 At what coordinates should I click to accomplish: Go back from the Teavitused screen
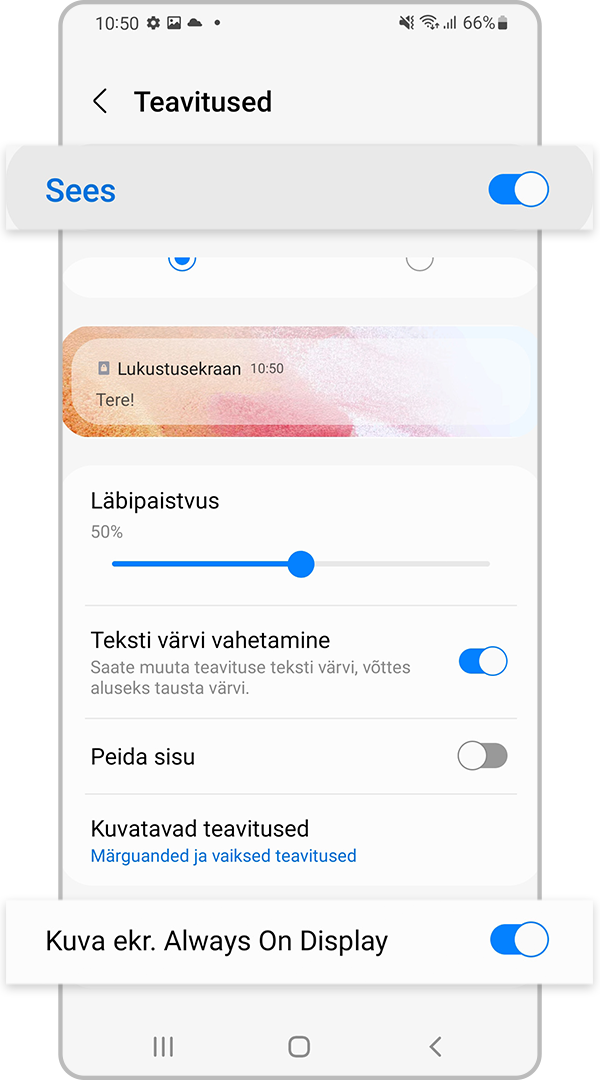[x=100, y=102]
